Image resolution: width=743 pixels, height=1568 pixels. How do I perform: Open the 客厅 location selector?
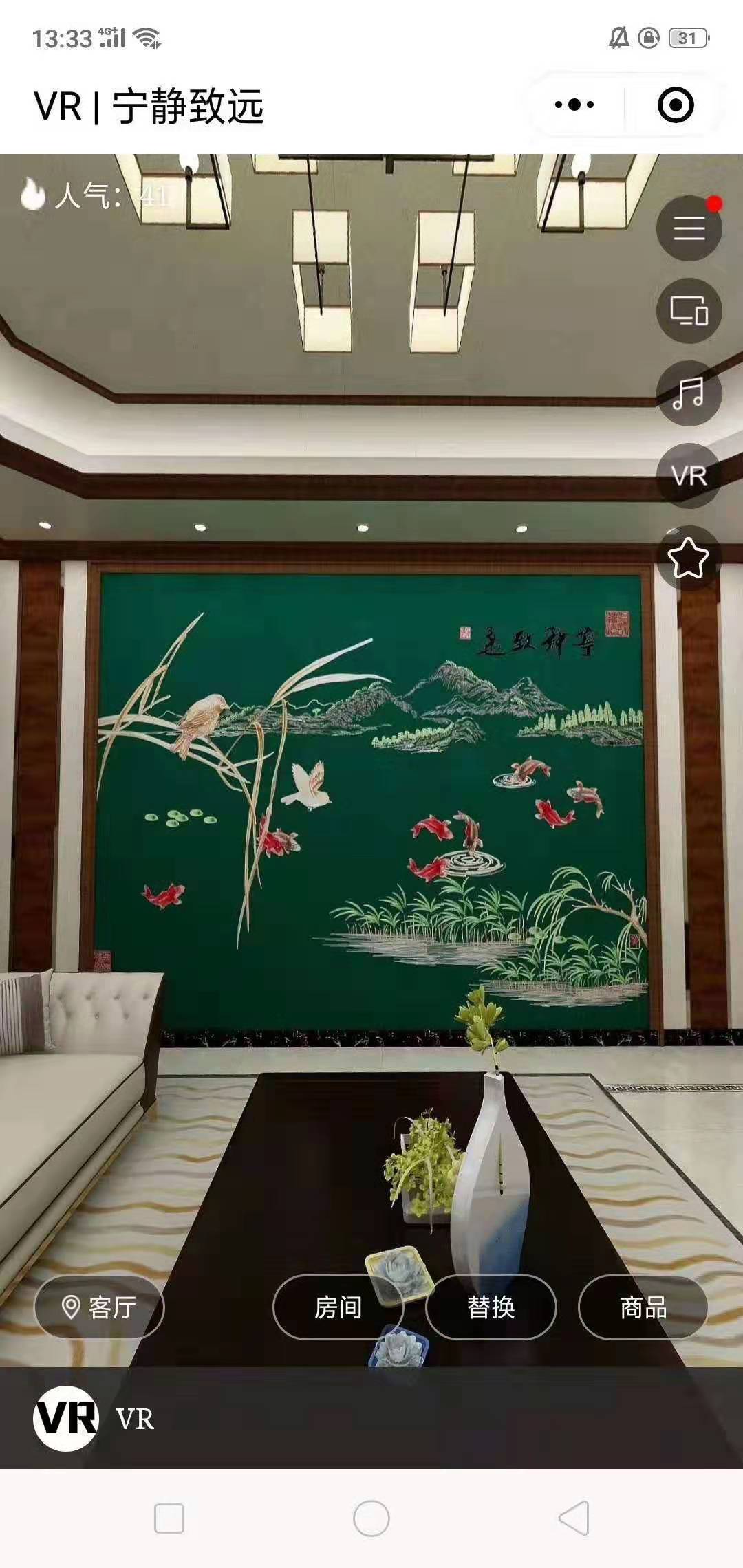[x=99, y=1307]
